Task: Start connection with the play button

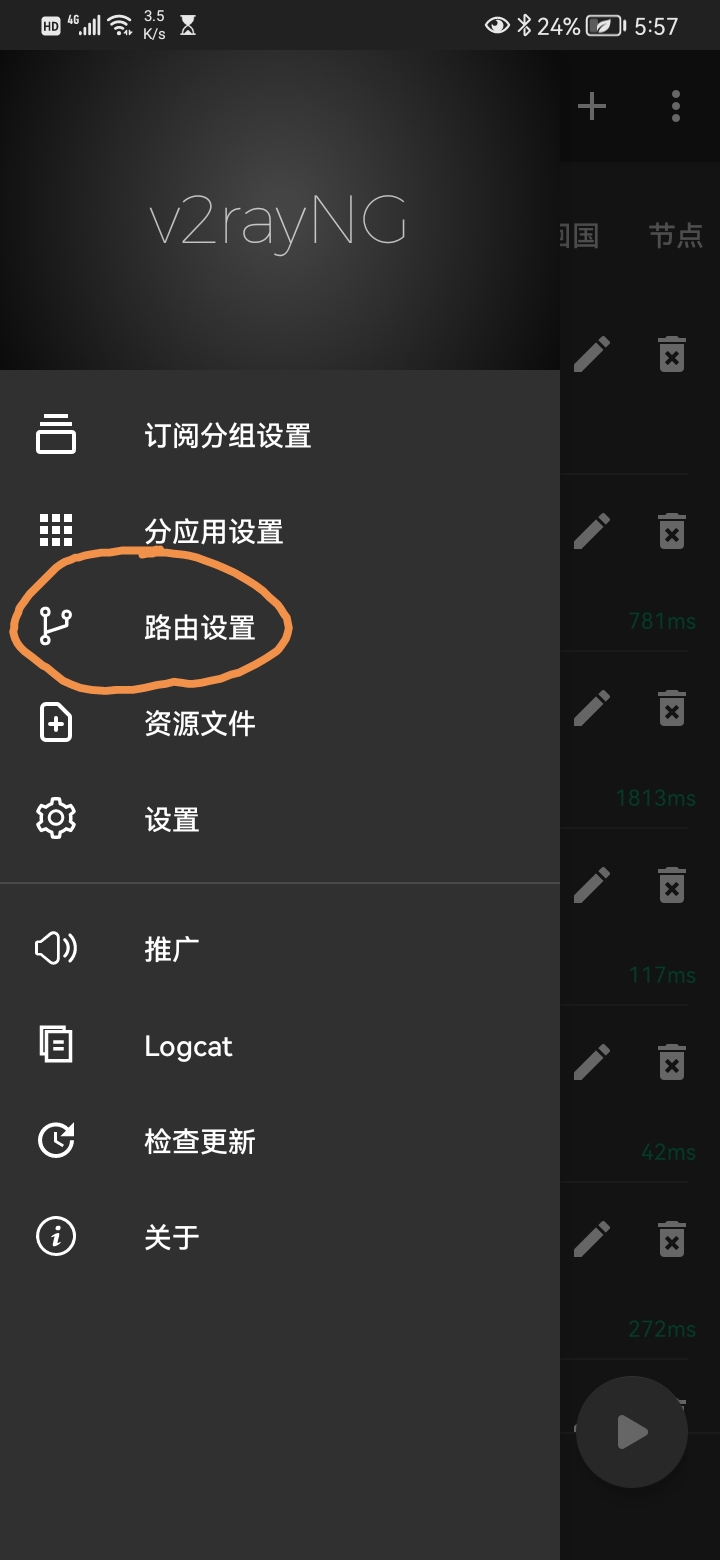Action: [x=632, y=1432]
